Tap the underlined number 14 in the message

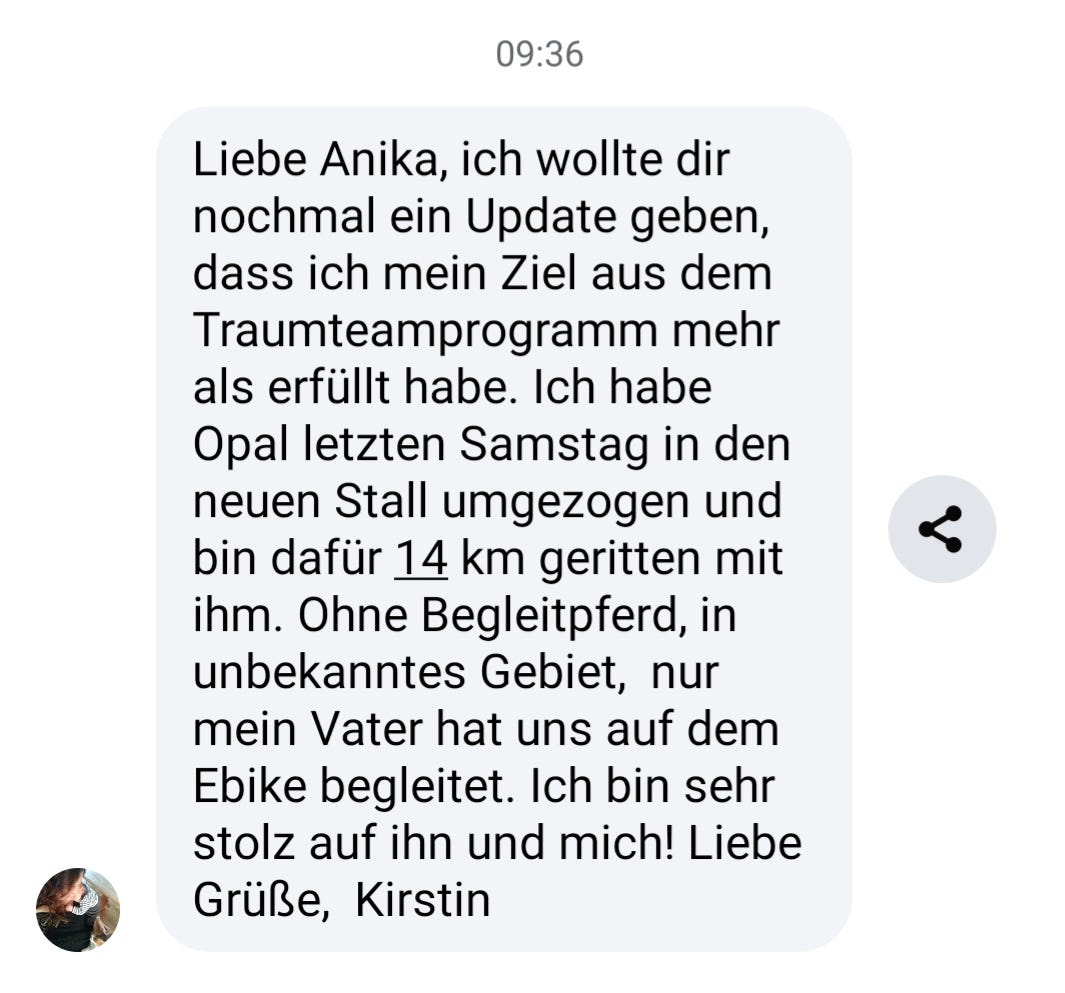421,558
